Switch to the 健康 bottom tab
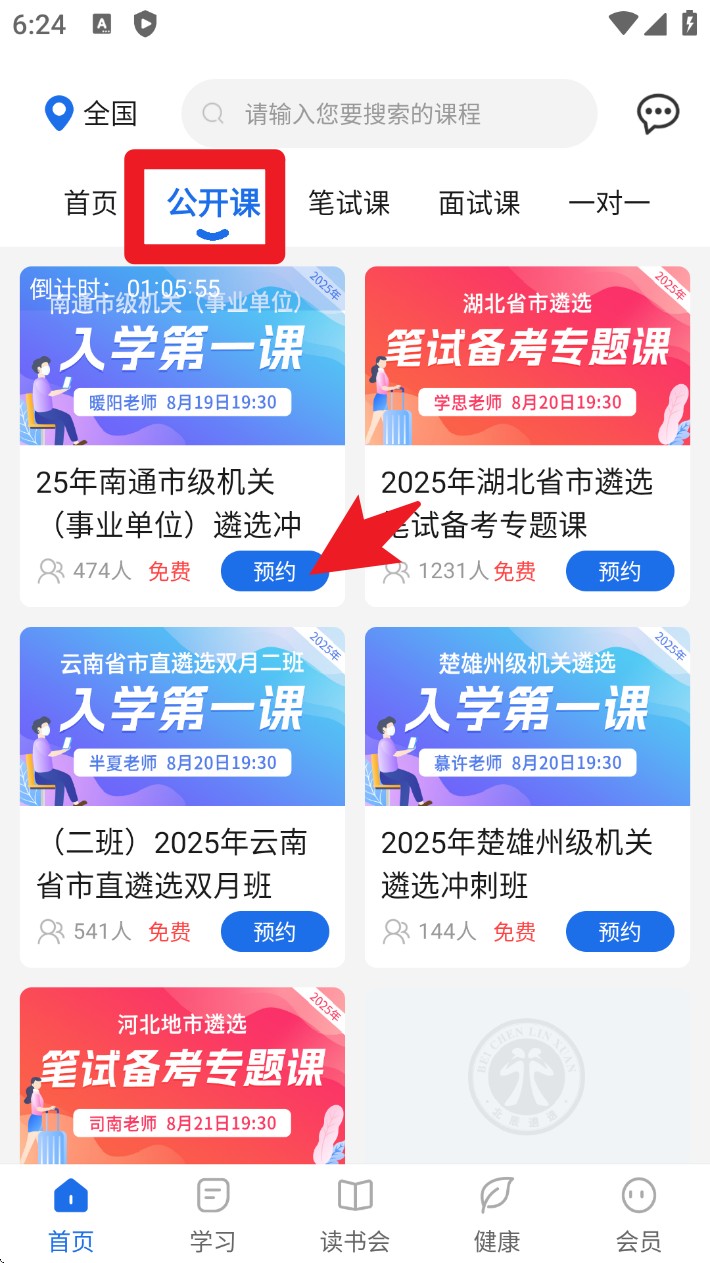This screenshot has height=1263, width=710. [497, 1214]
